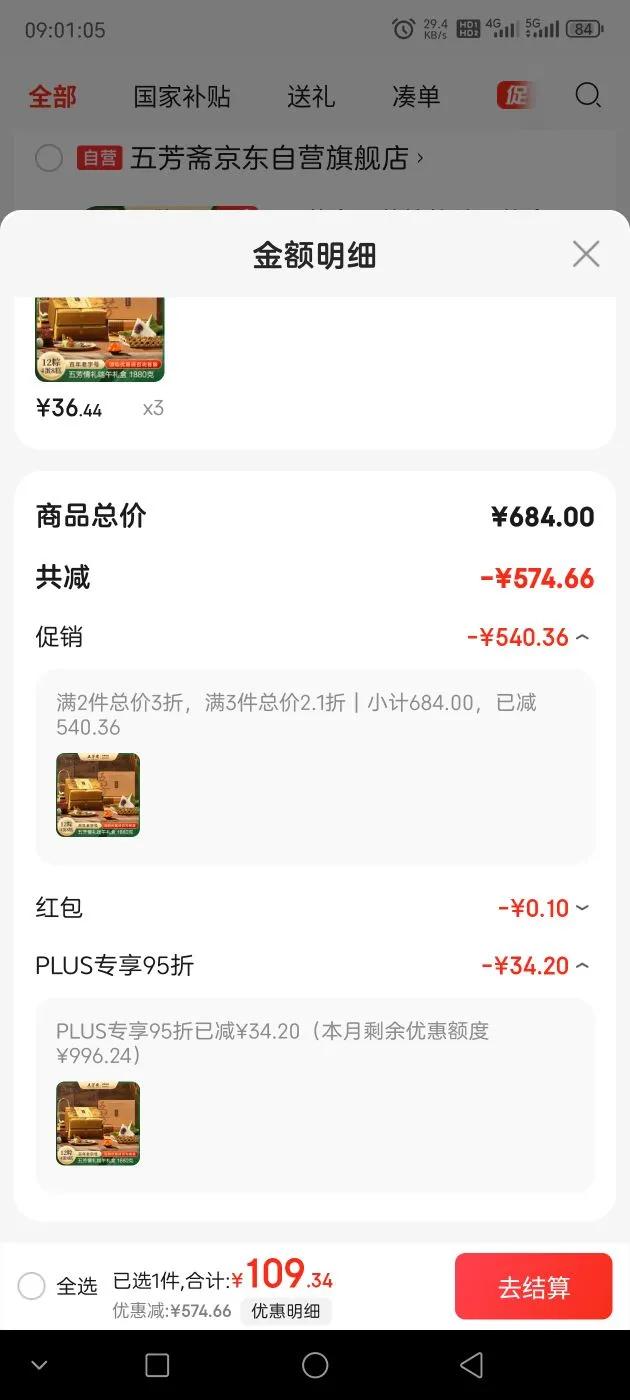Tick the 全选 checkbox
This screenshot has height=1400, width=630.
(x=32, y=1286)
